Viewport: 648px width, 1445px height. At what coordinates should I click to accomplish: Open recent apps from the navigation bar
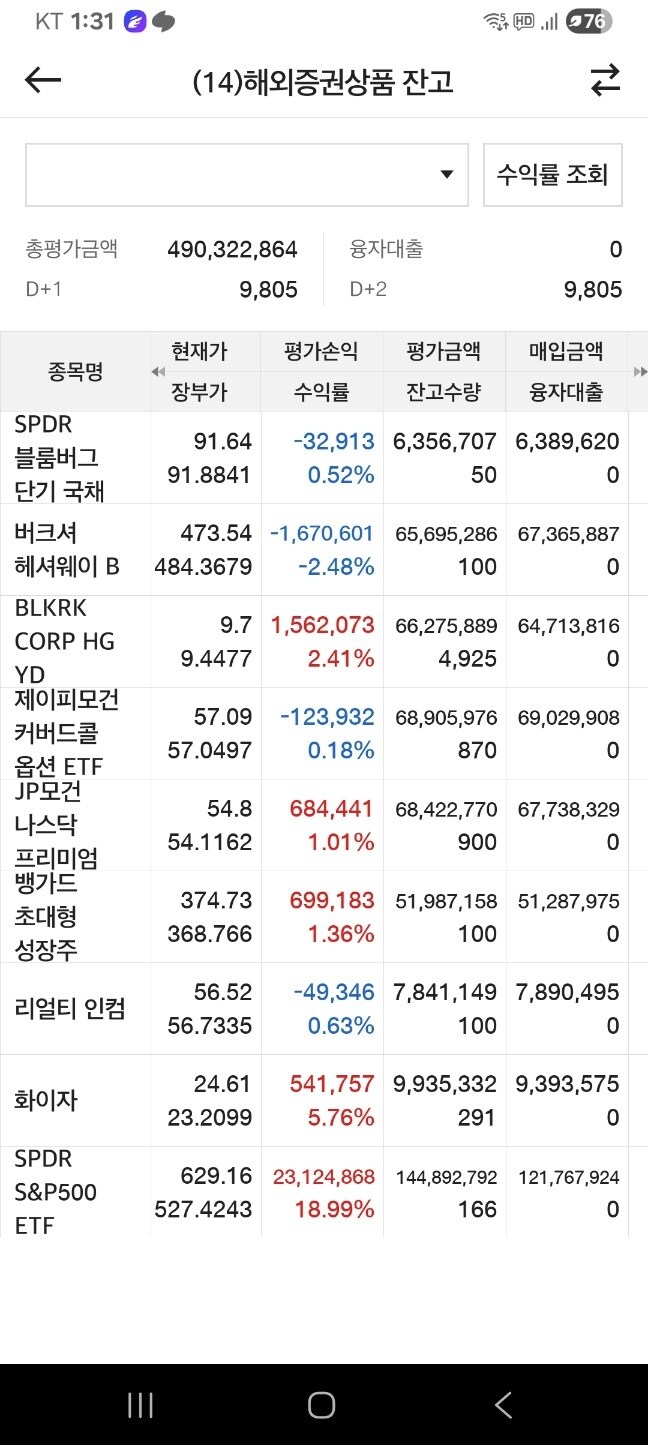click(x=140, y=1405)
